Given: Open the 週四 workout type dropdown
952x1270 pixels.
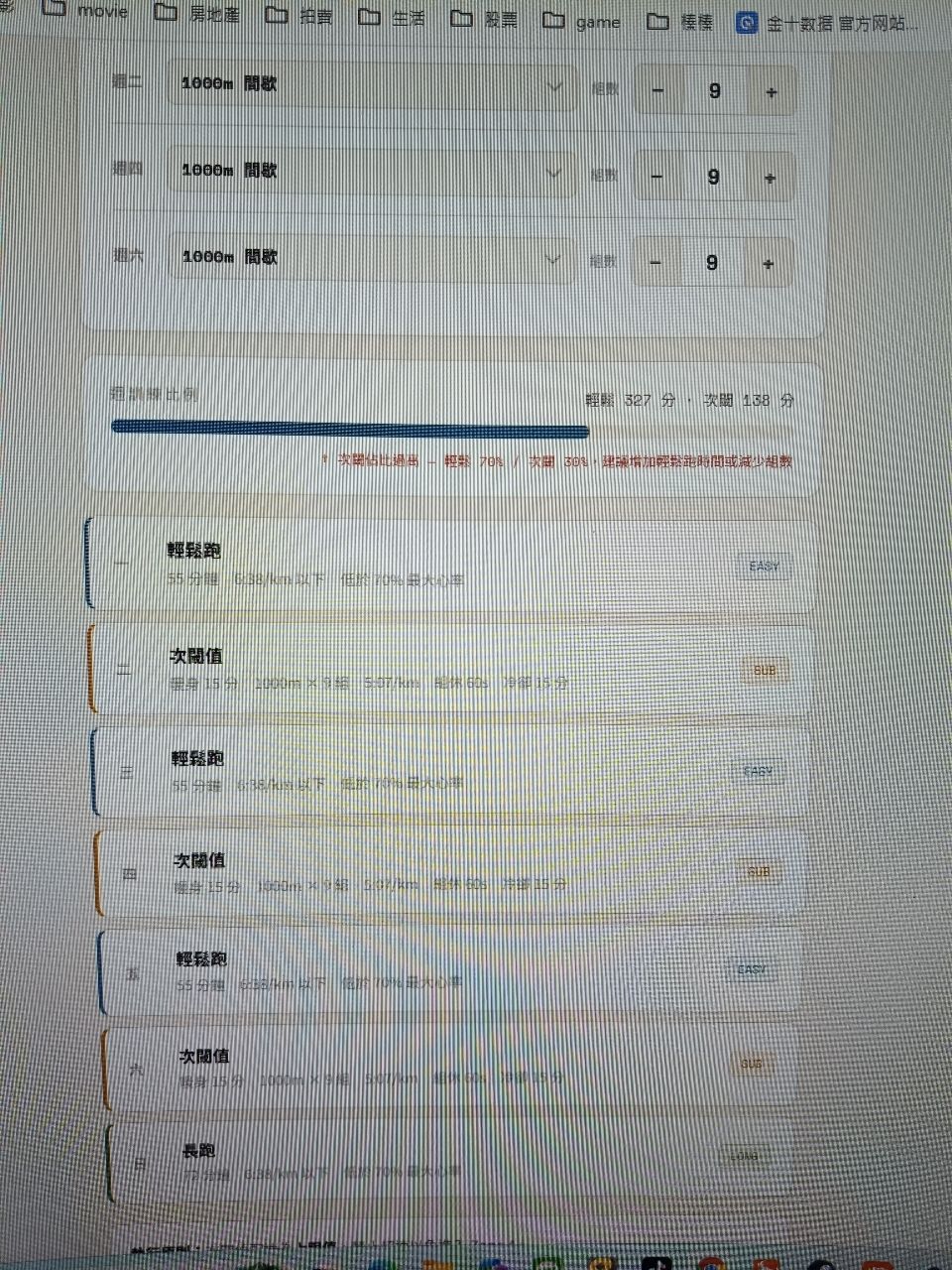Looking at the screenshot, I should coord(372,173).
